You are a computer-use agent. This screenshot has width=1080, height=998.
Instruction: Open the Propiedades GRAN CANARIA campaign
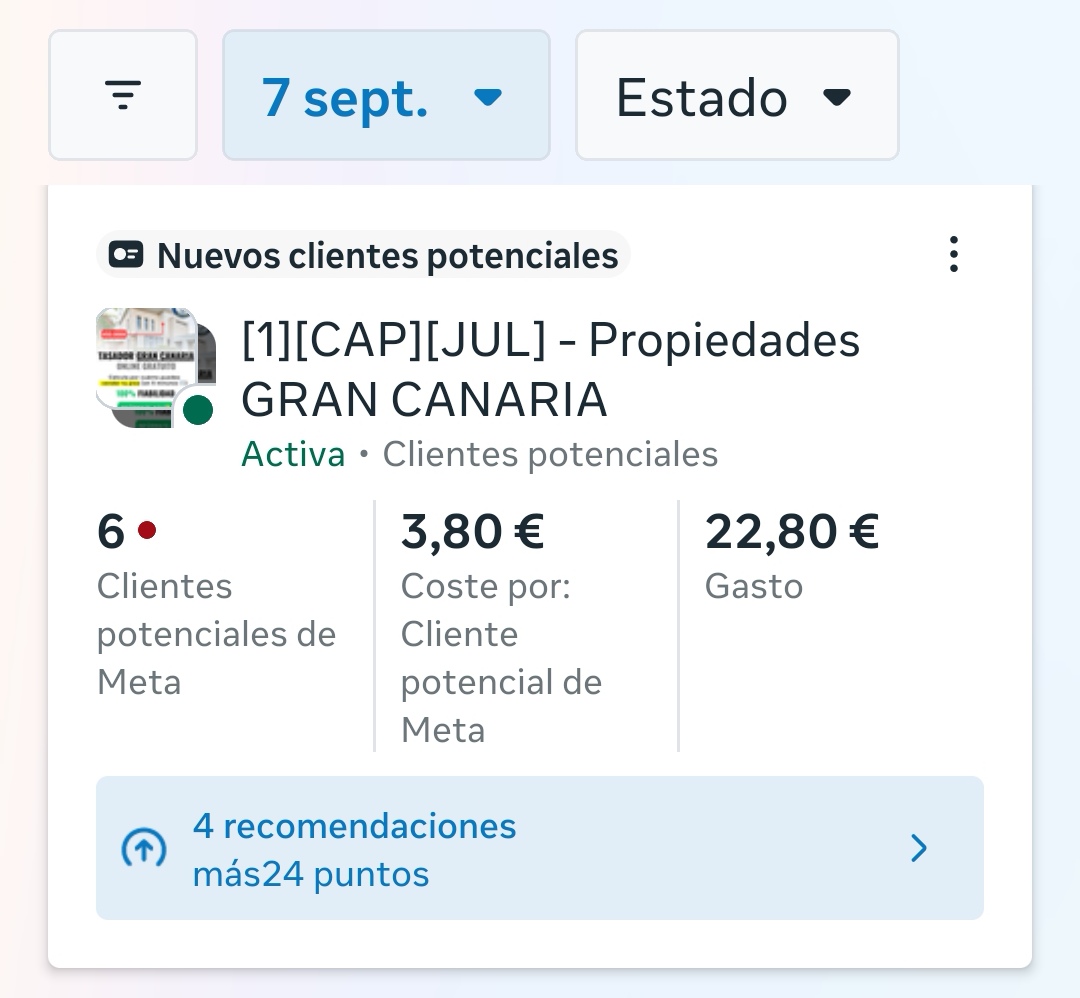[550, 370]
